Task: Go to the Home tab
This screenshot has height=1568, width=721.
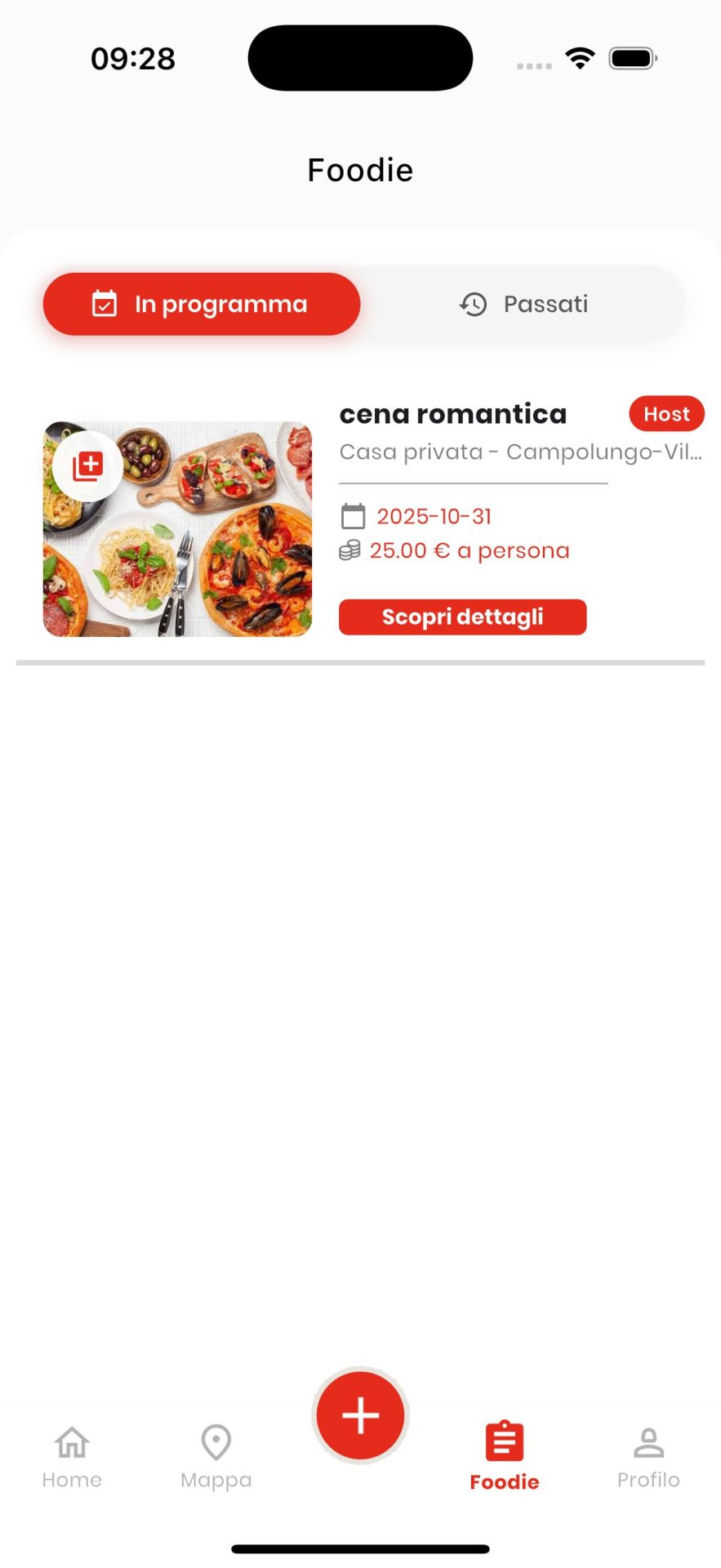Action: coord(72,1458)
